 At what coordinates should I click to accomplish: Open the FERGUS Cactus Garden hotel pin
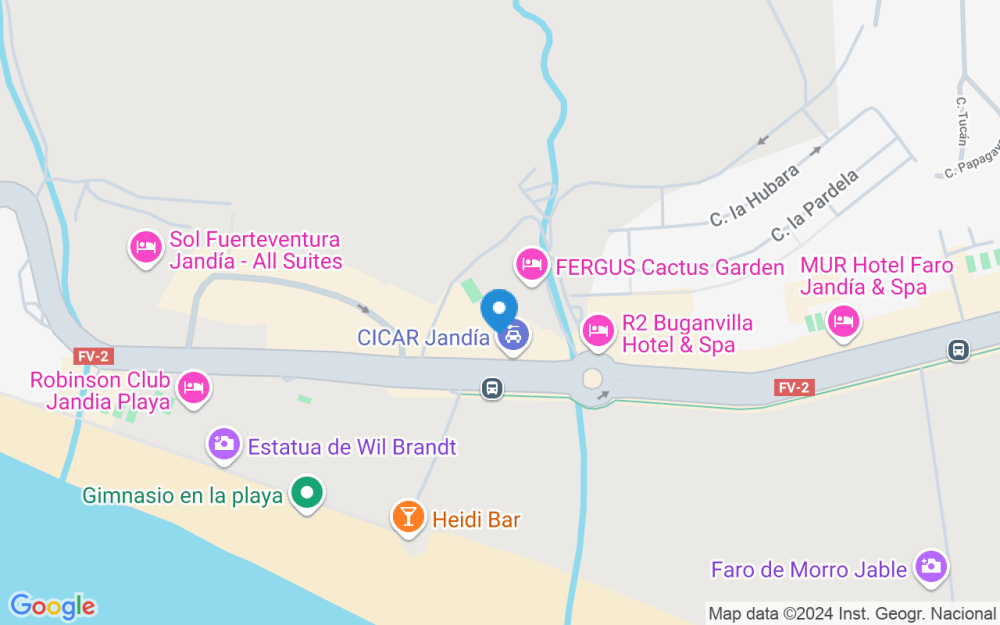click(532, 265)
